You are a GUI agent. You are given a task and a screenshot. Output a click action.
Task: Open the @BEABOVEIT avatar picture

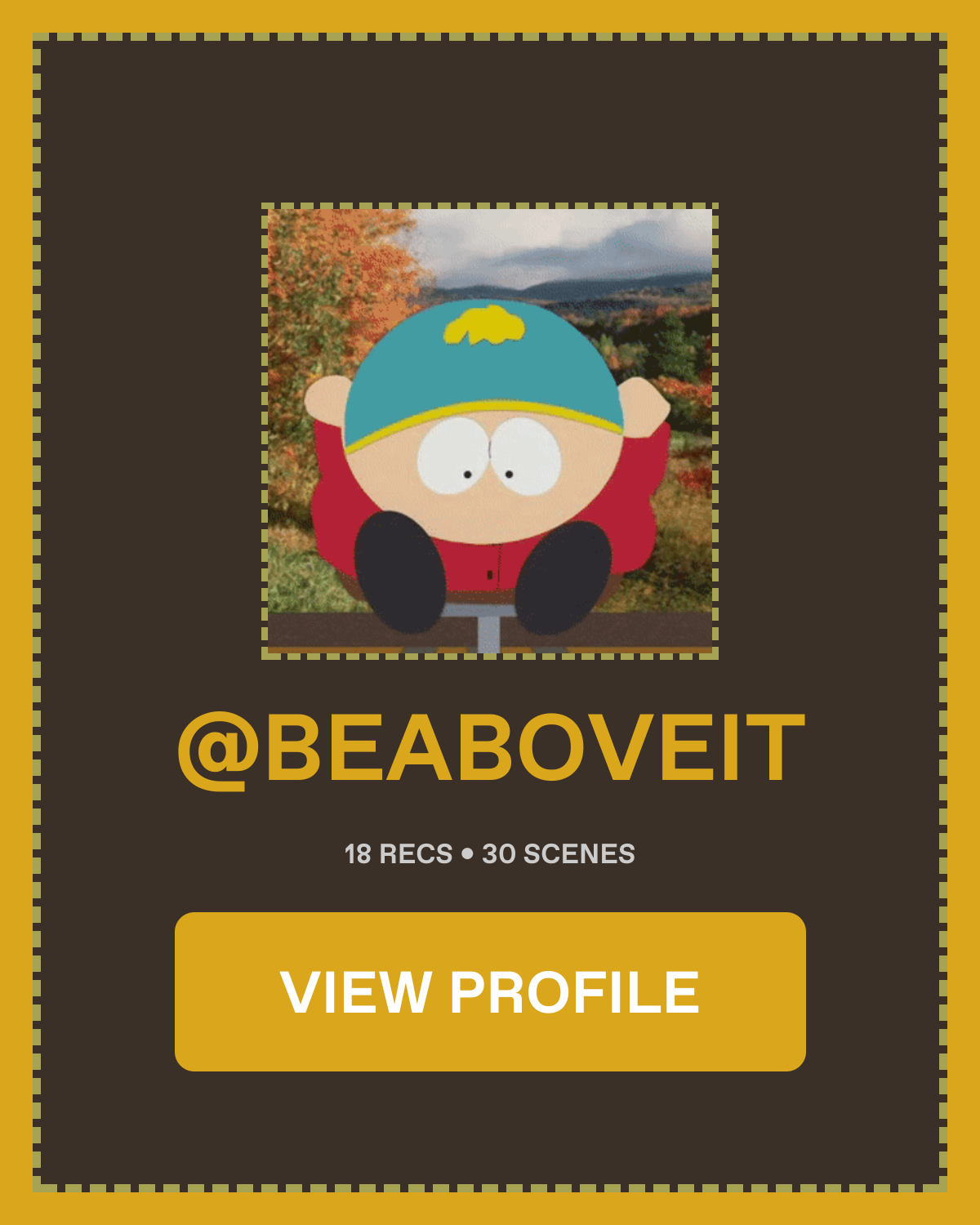490,431
